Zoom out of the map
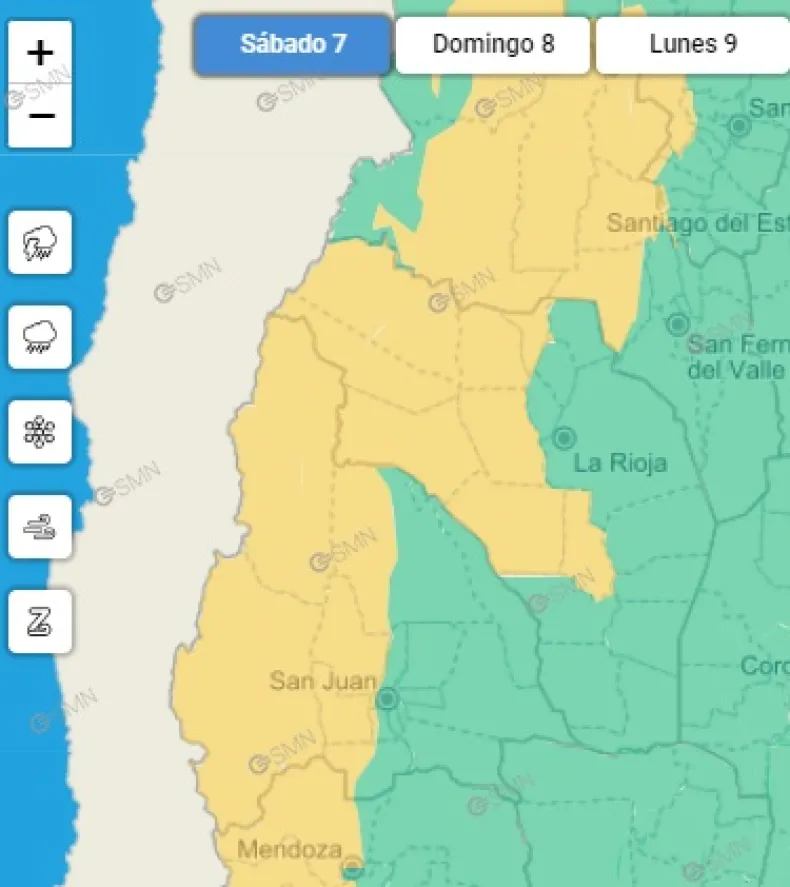Viewport: 790px width, 887px height. click(40, 115)
